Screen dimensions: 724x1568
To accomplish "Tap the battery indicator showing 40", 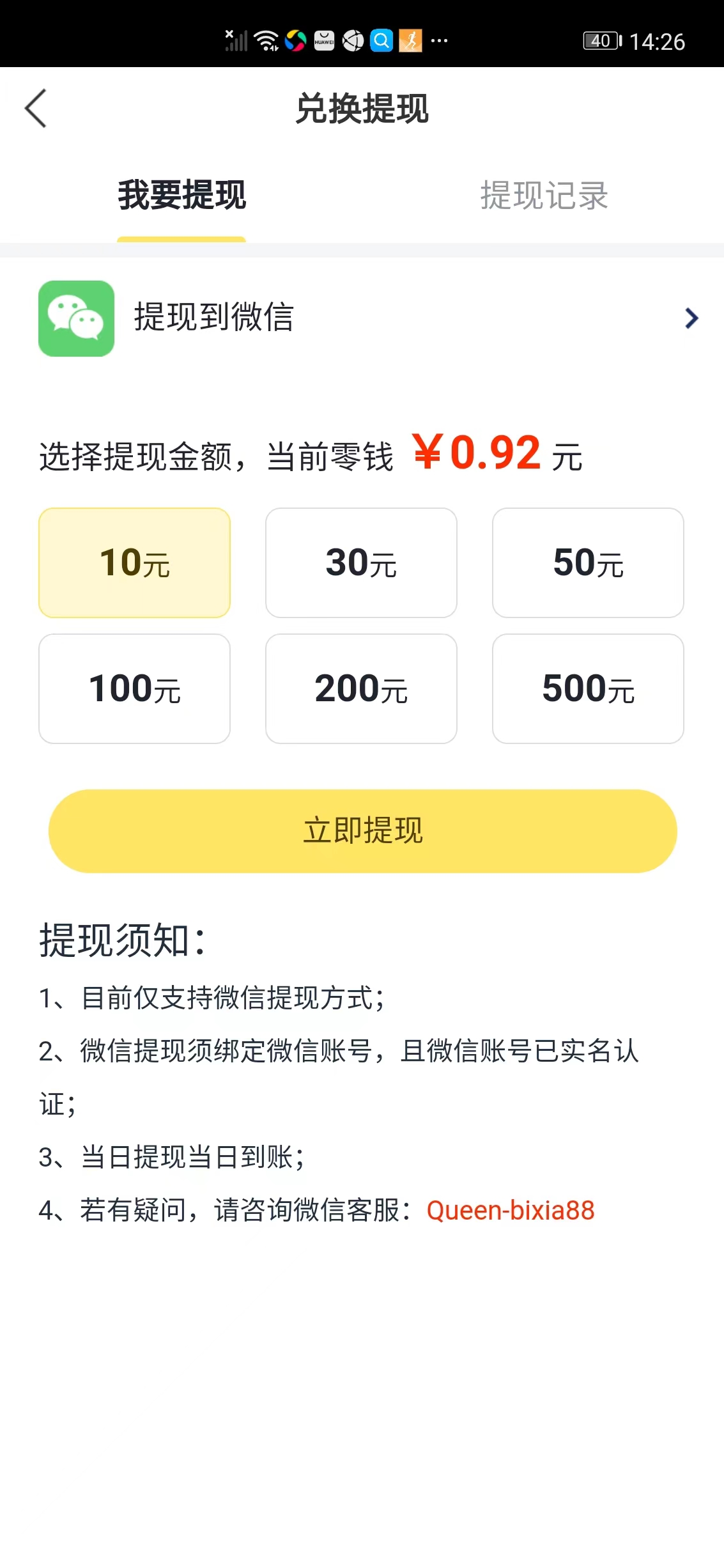I will (601, 41).
